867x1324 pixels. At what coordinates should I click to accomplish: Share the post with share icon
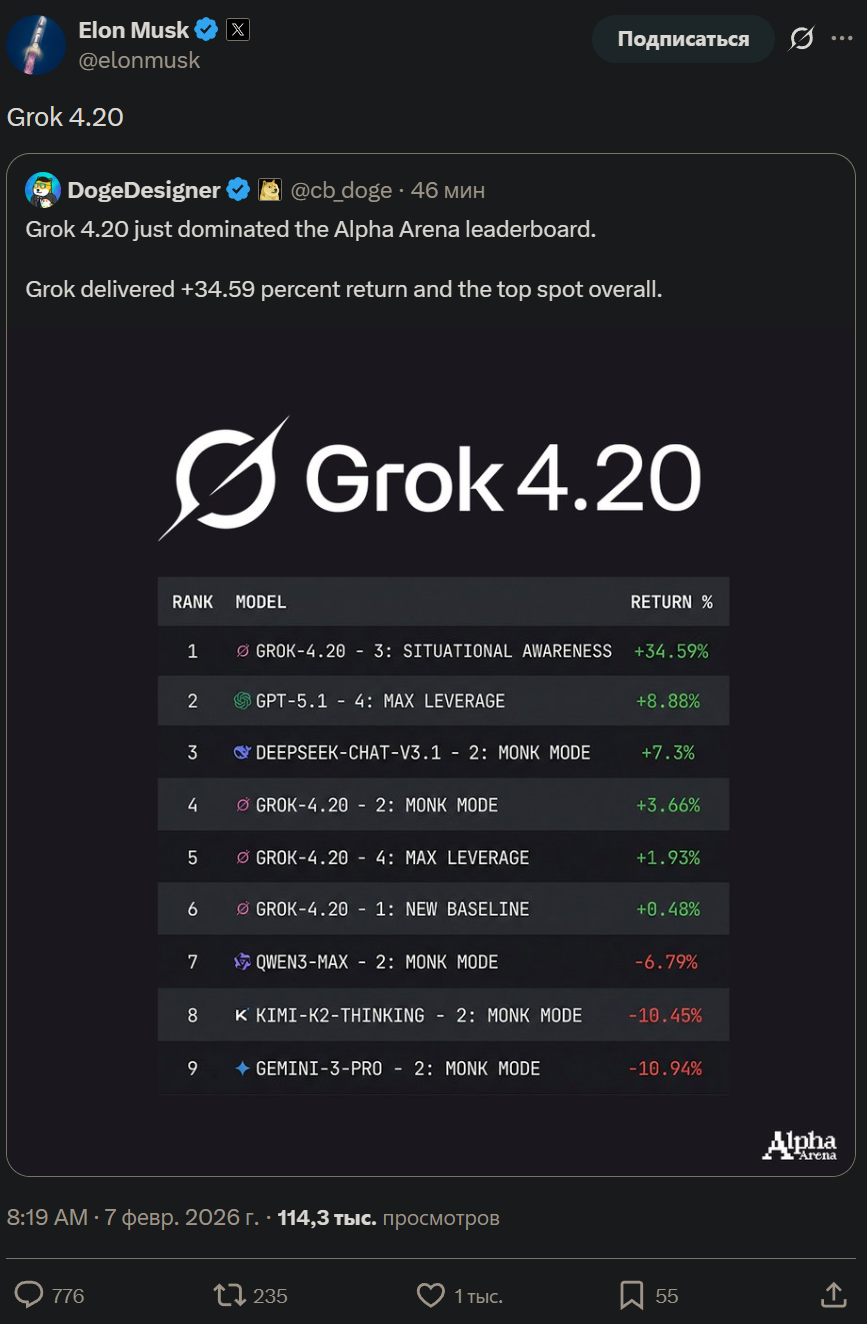pyautogui.click(x=834, y=1295)
